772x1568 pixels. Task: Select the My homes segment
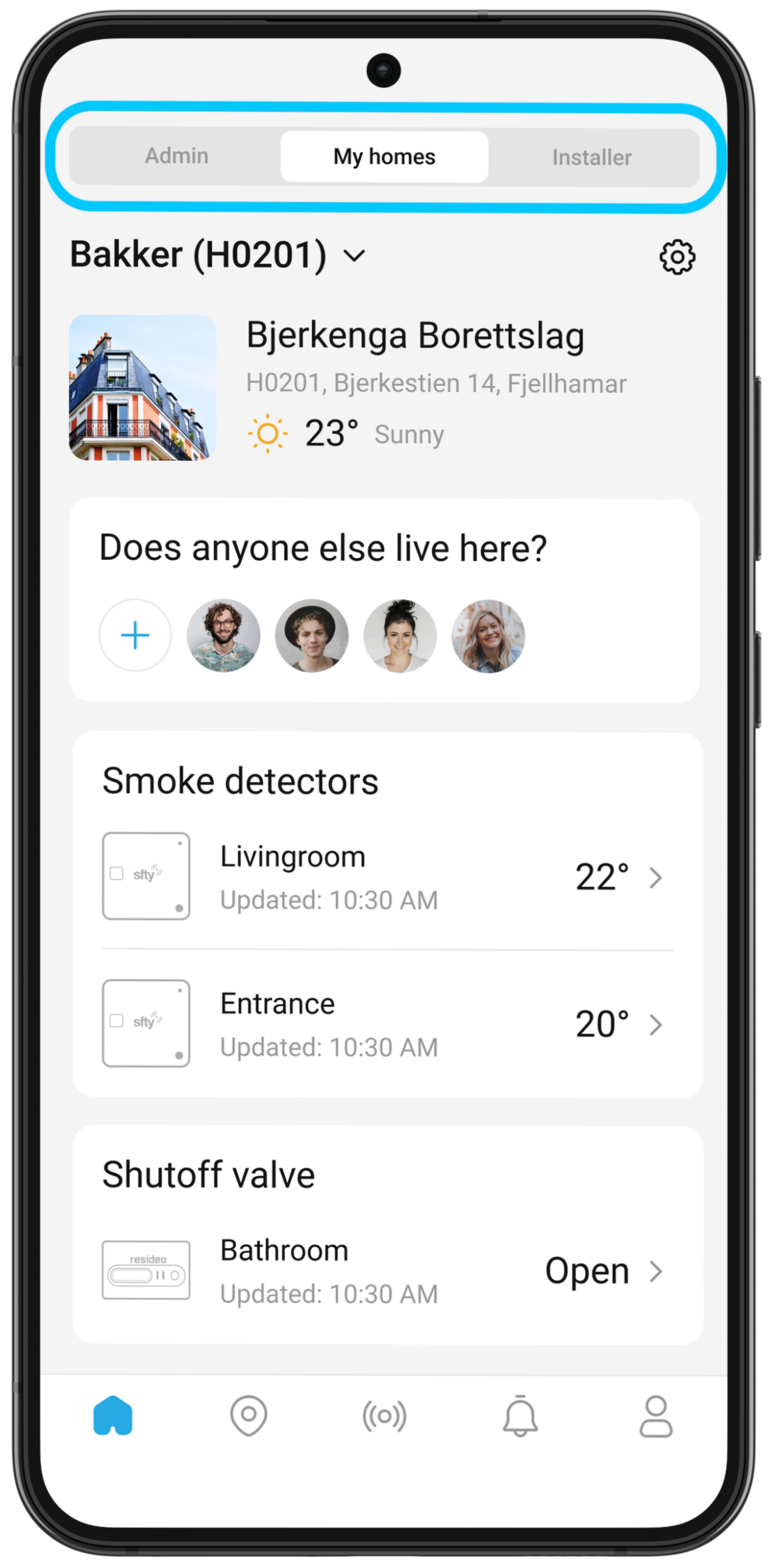pyautogui.click(x=384, y=157)
